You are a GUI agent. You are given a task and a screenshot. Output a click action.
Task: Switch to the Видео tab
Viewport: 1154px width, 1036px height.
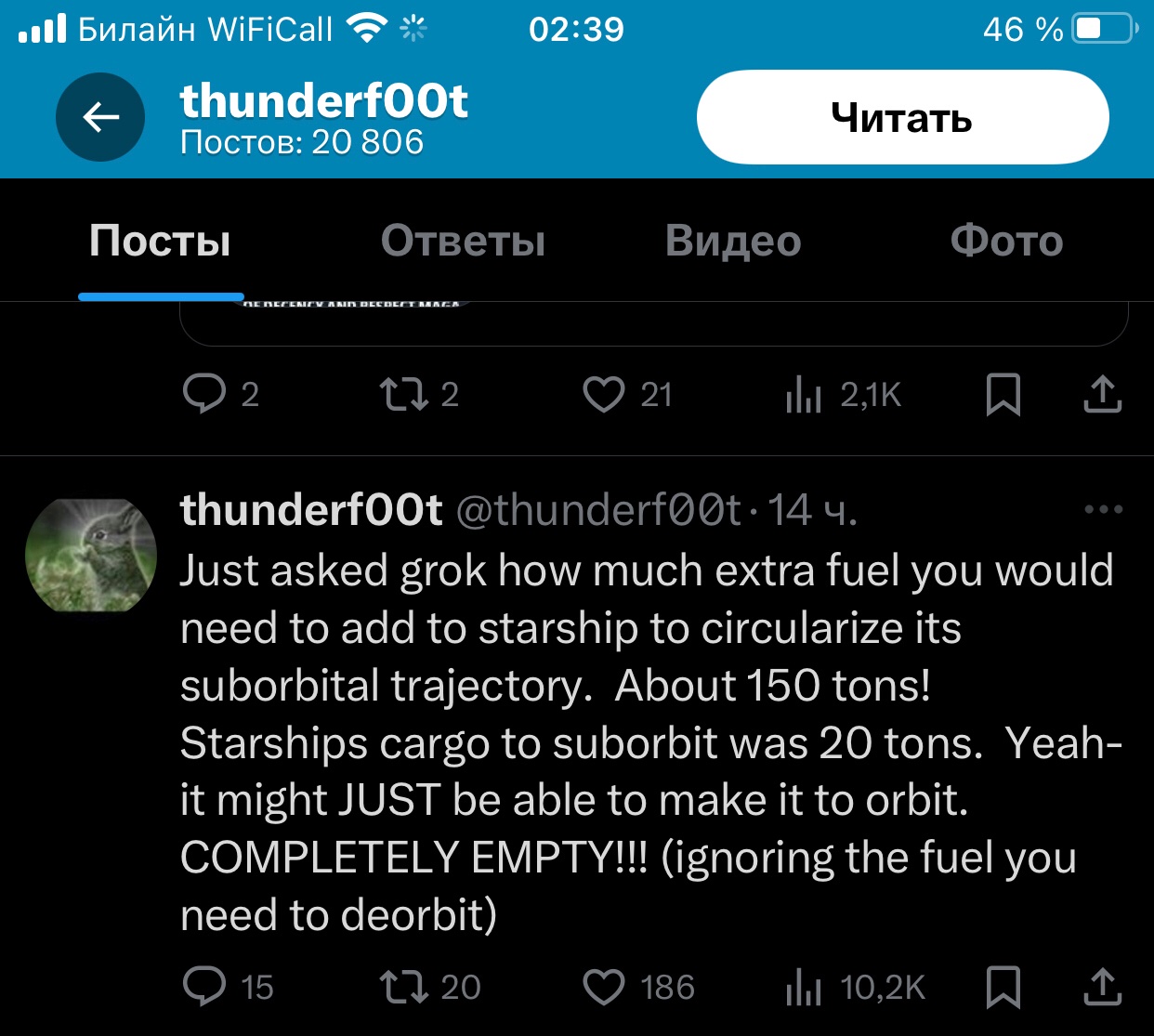coord(733,241)
